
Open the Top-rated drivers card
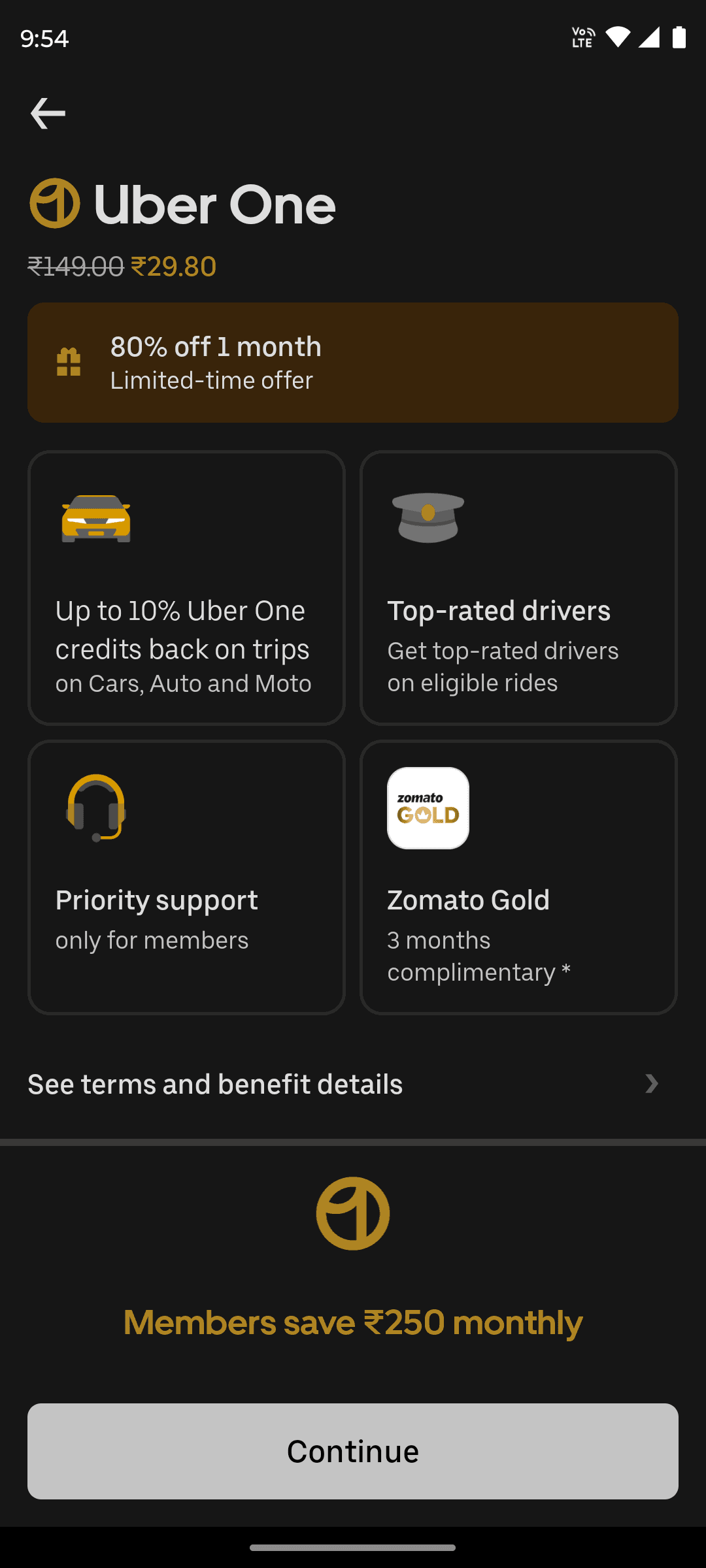[518, 588]
